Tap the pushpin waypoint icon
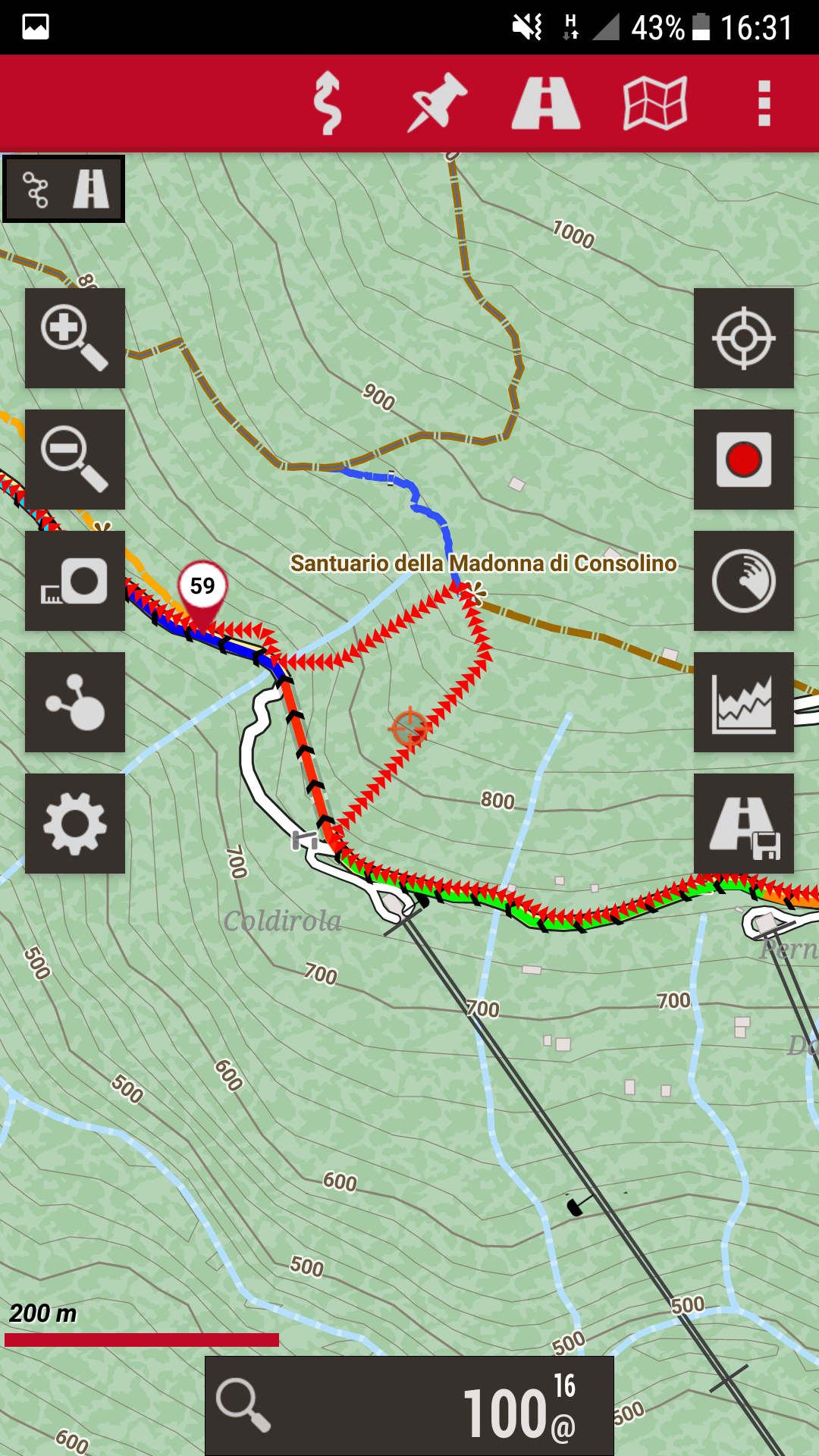The image size is (819, 1456). [437, 103]
